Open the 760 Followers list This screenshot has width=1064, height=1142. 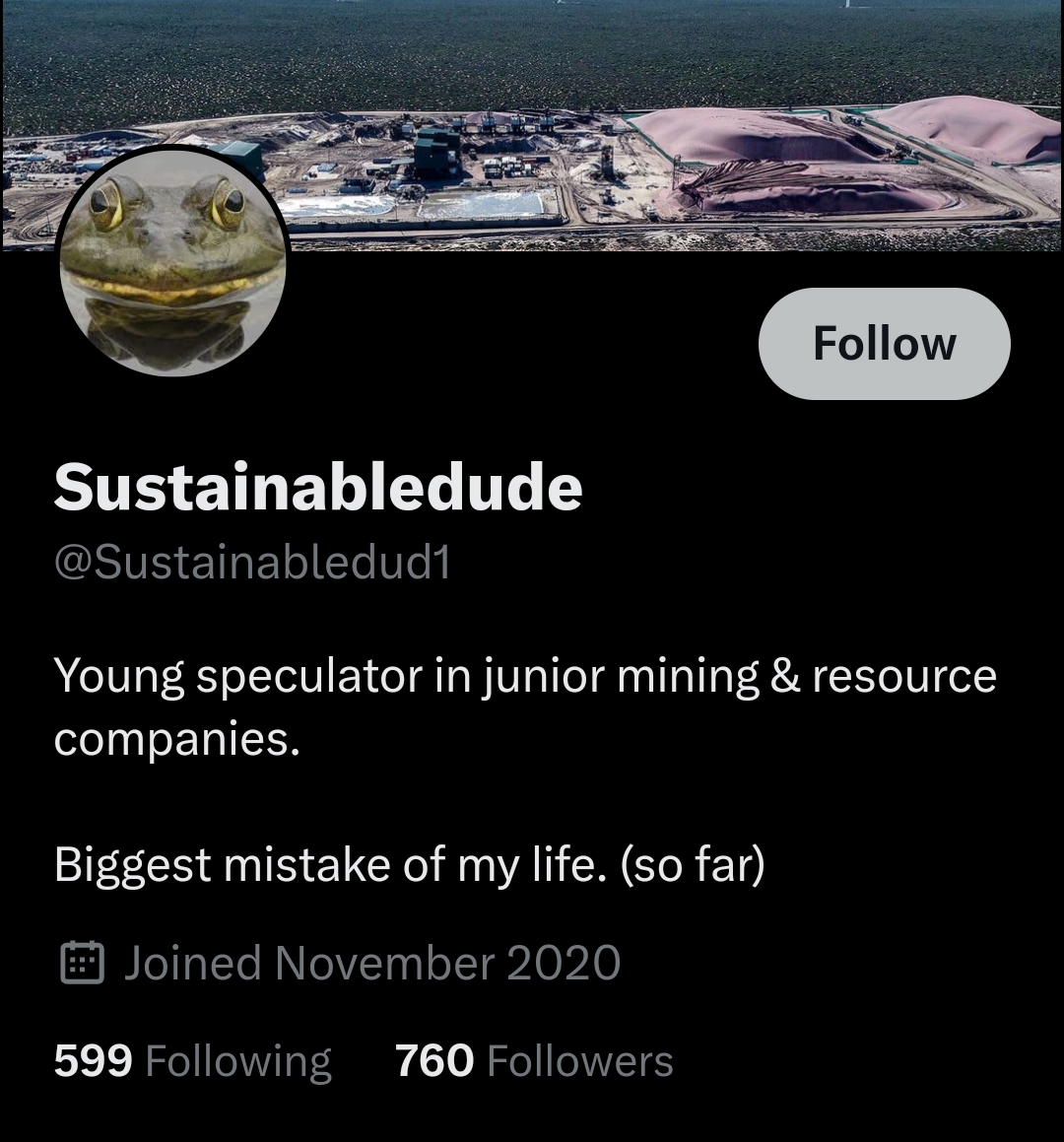(x=534, y=1061)
